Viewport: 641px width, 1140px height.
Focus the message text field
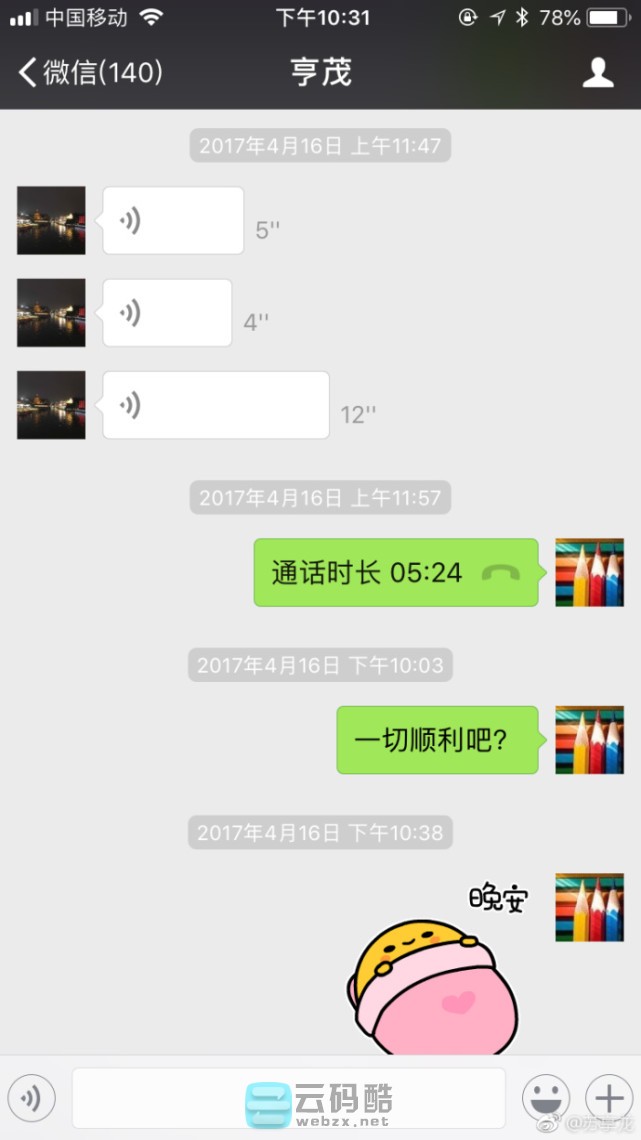[x=288, y=1098]
